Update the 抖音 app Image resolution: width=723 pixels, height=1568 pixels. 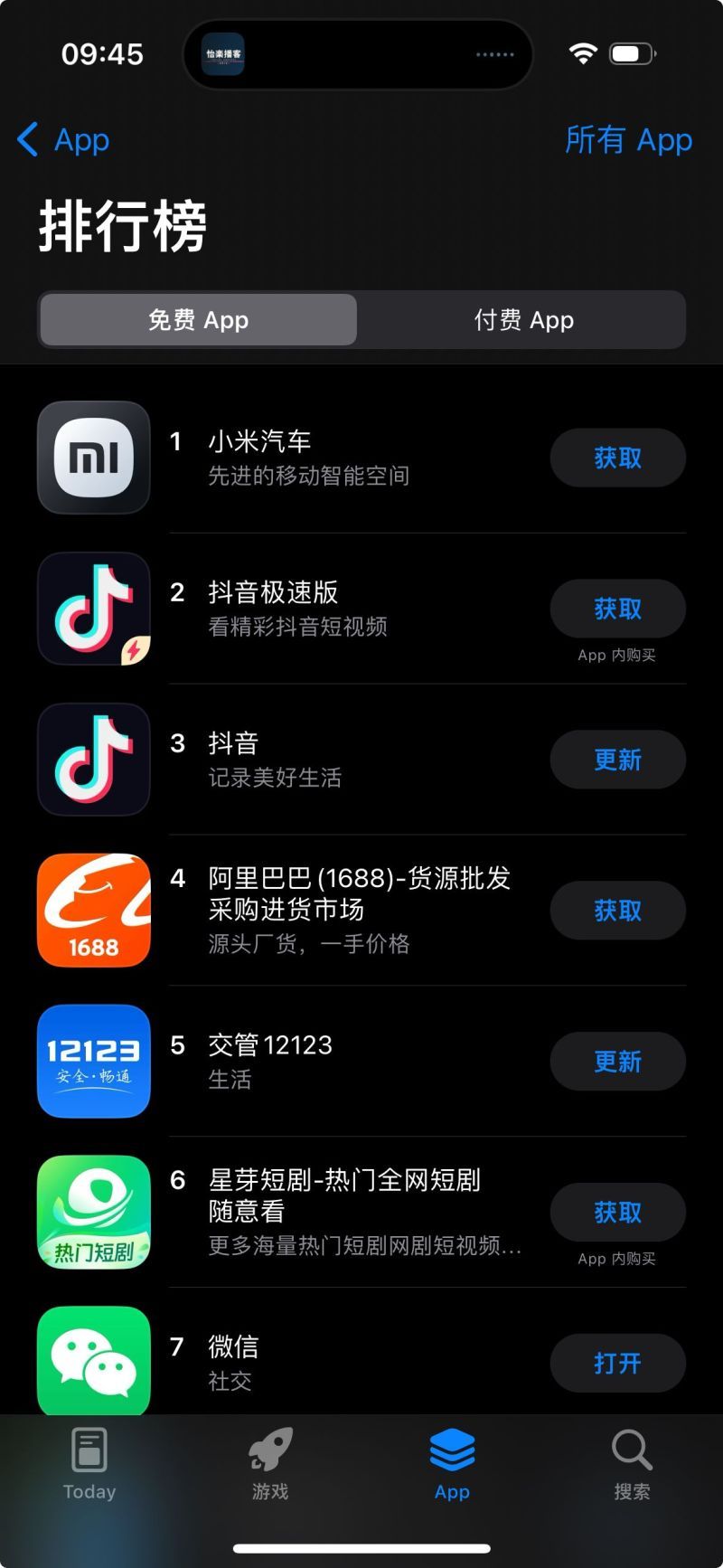point(617,760)
